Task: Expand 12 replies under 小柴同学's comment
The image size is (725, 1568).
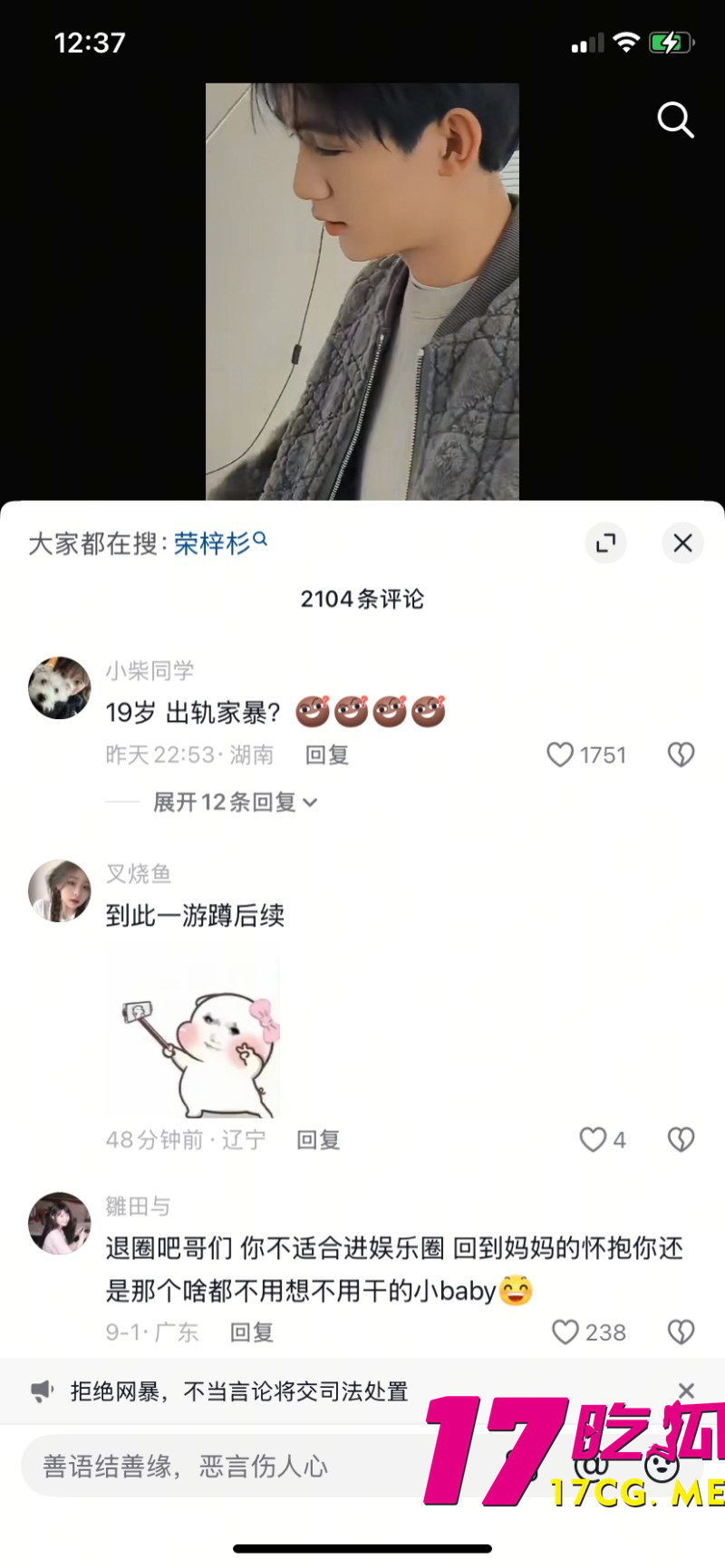Action: pyautogui.click(x=234, y=803)
